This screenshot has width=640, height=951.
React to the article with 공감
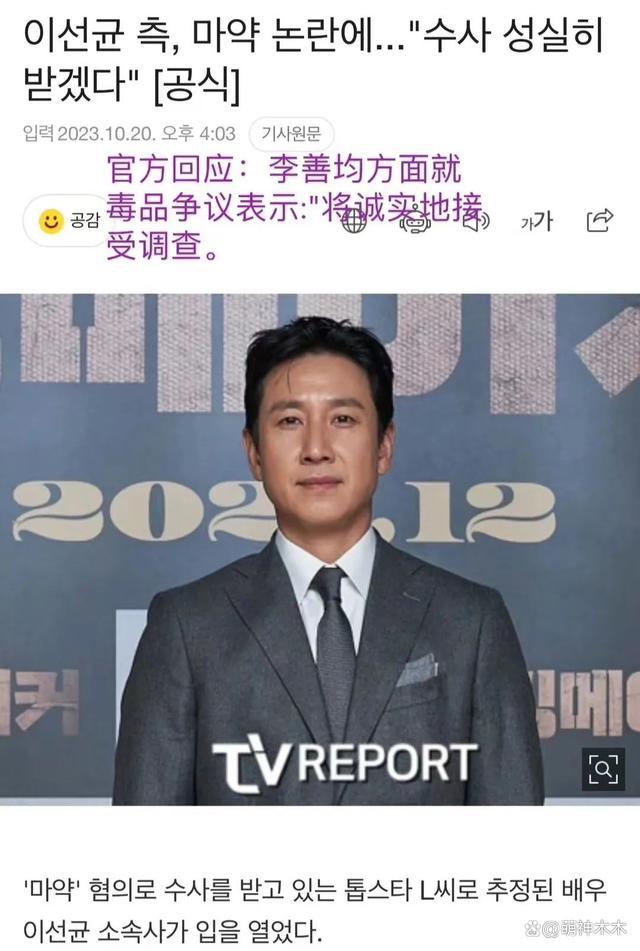pyautogui.click(x=64, y=221)
